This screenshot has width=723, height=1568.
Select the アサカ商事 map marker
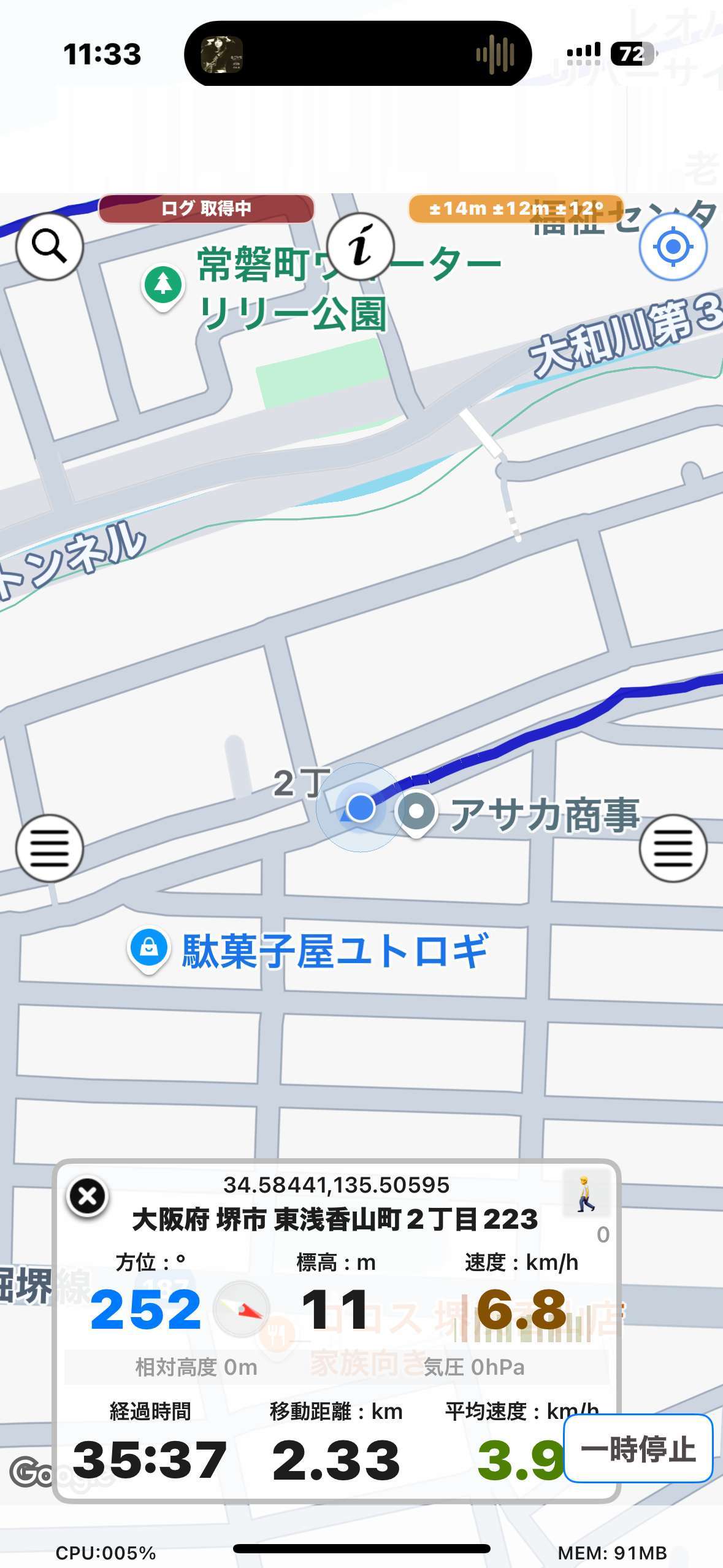(416, 812)
